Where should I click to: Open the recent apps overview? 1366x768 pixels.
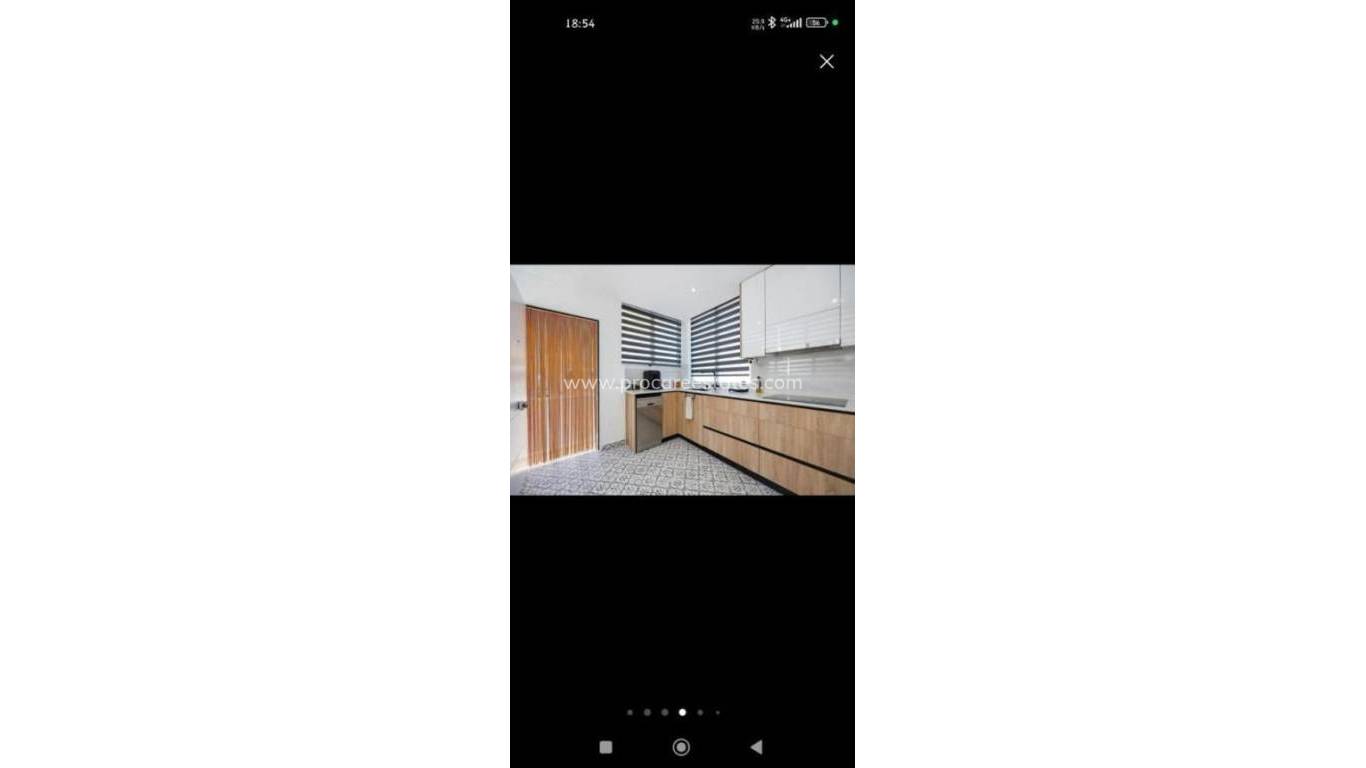click(605, 747)
